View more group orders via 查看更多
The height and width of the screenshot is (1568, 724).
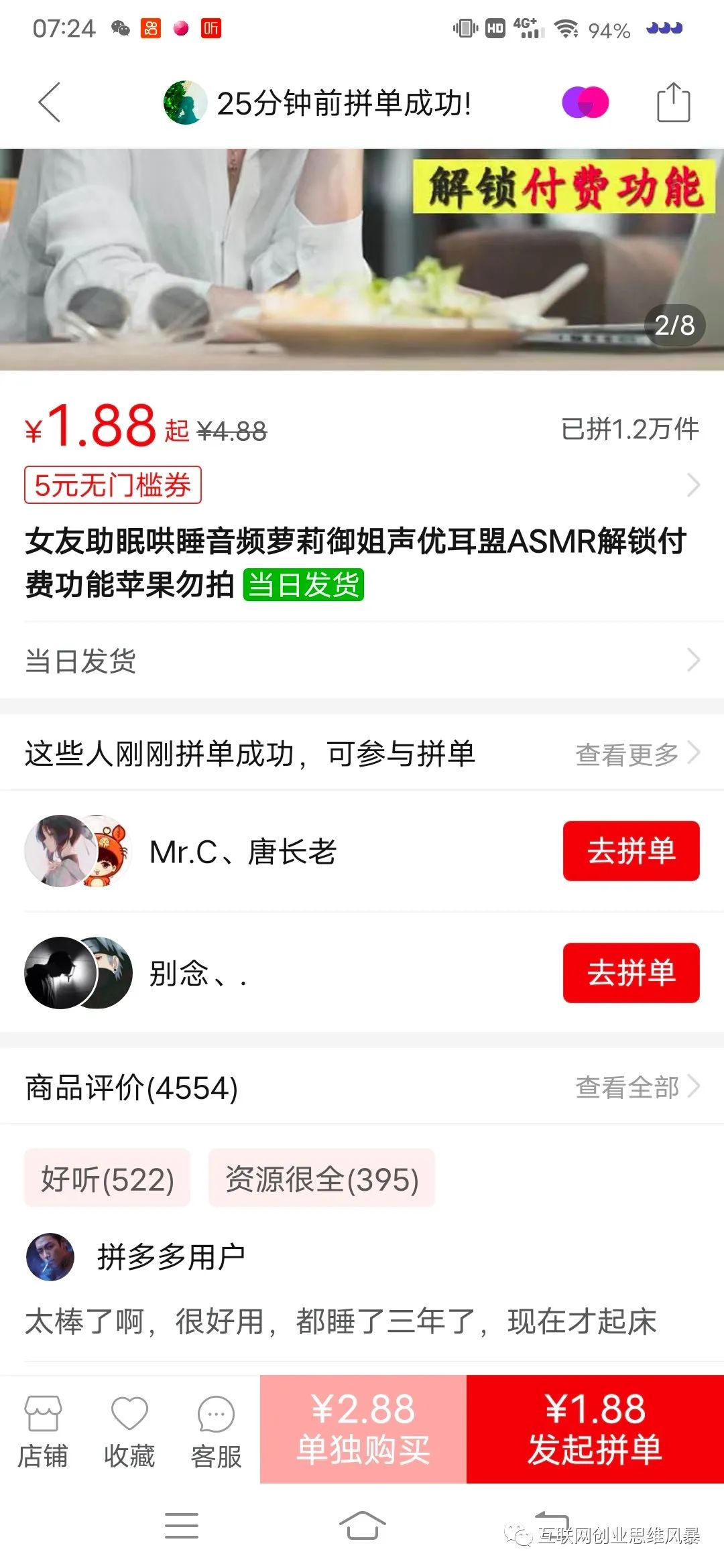(636, 755)
